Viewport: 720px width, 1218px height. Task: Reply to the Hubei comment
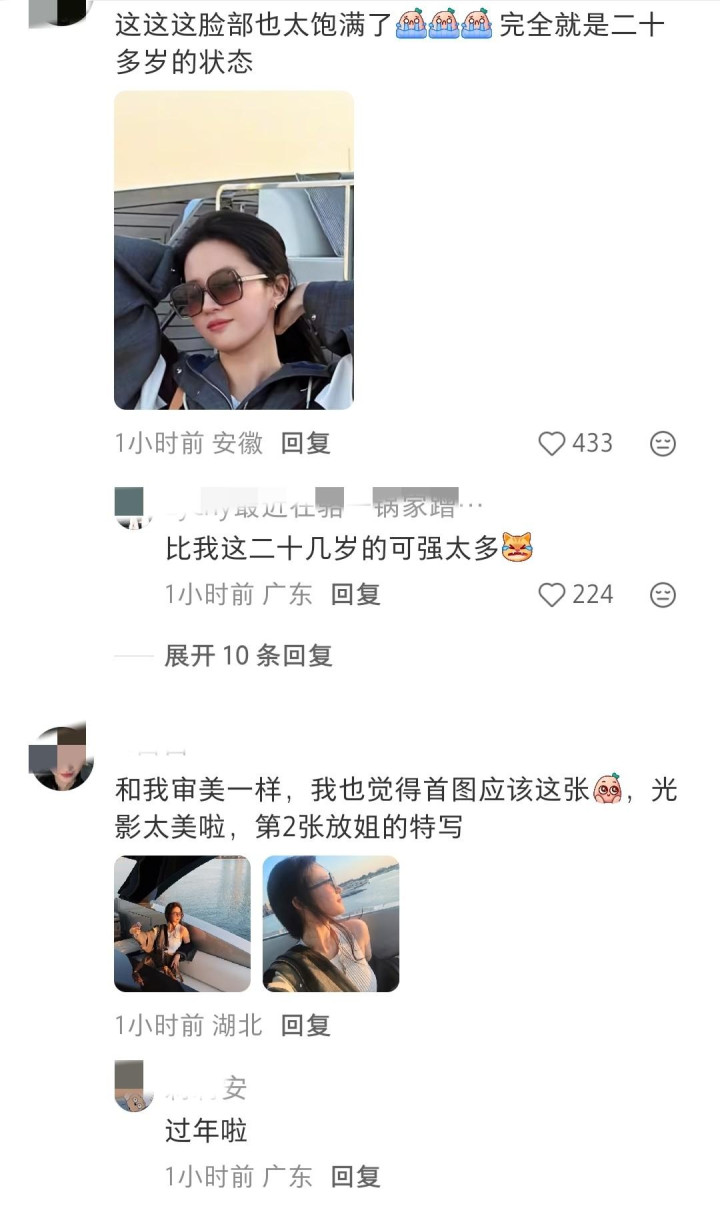[x=306, y=1025]
